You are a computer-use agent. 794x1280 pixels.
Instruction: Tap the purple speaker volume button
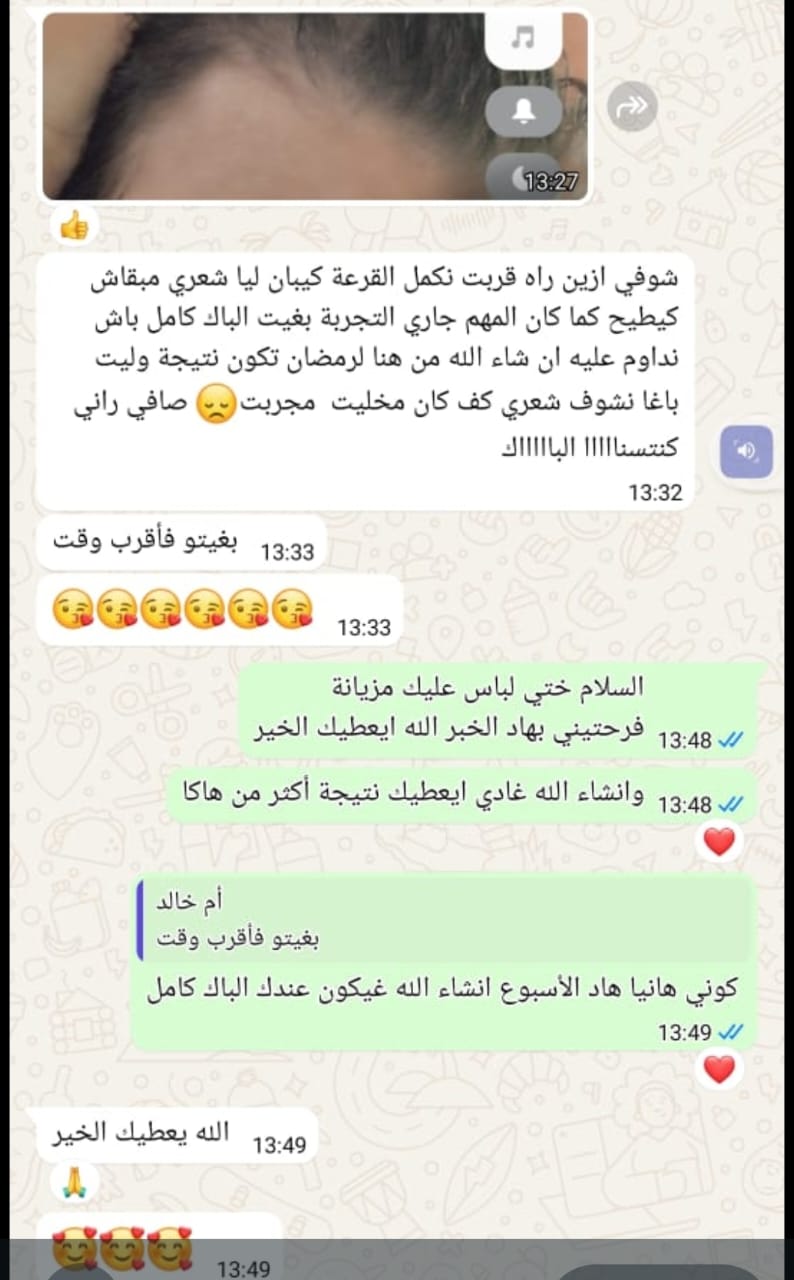746,450
